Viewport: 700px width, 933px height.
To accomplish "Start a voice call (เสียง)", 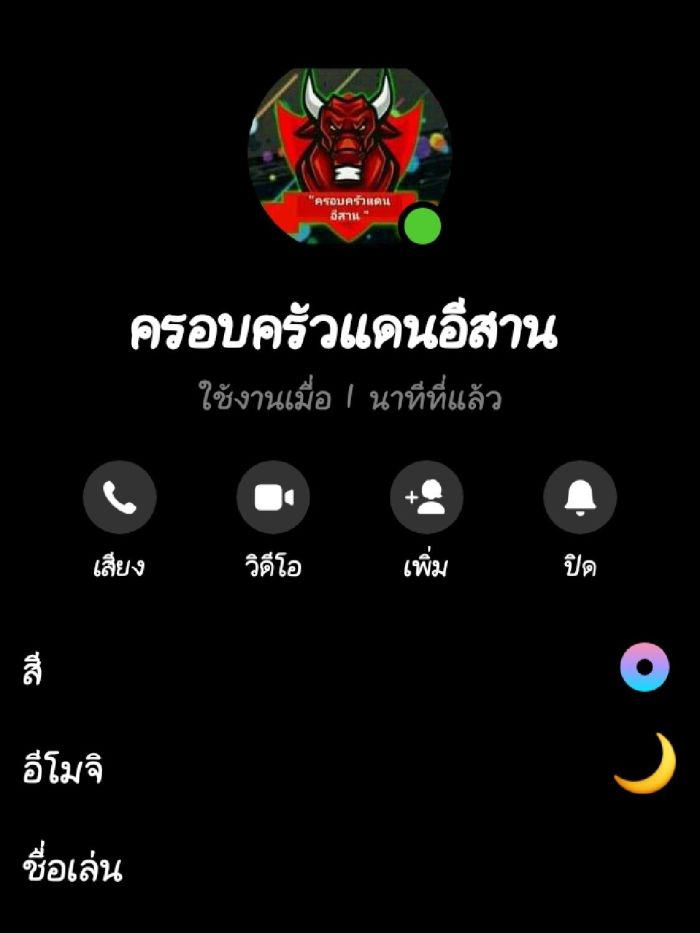I will point(120,497).
